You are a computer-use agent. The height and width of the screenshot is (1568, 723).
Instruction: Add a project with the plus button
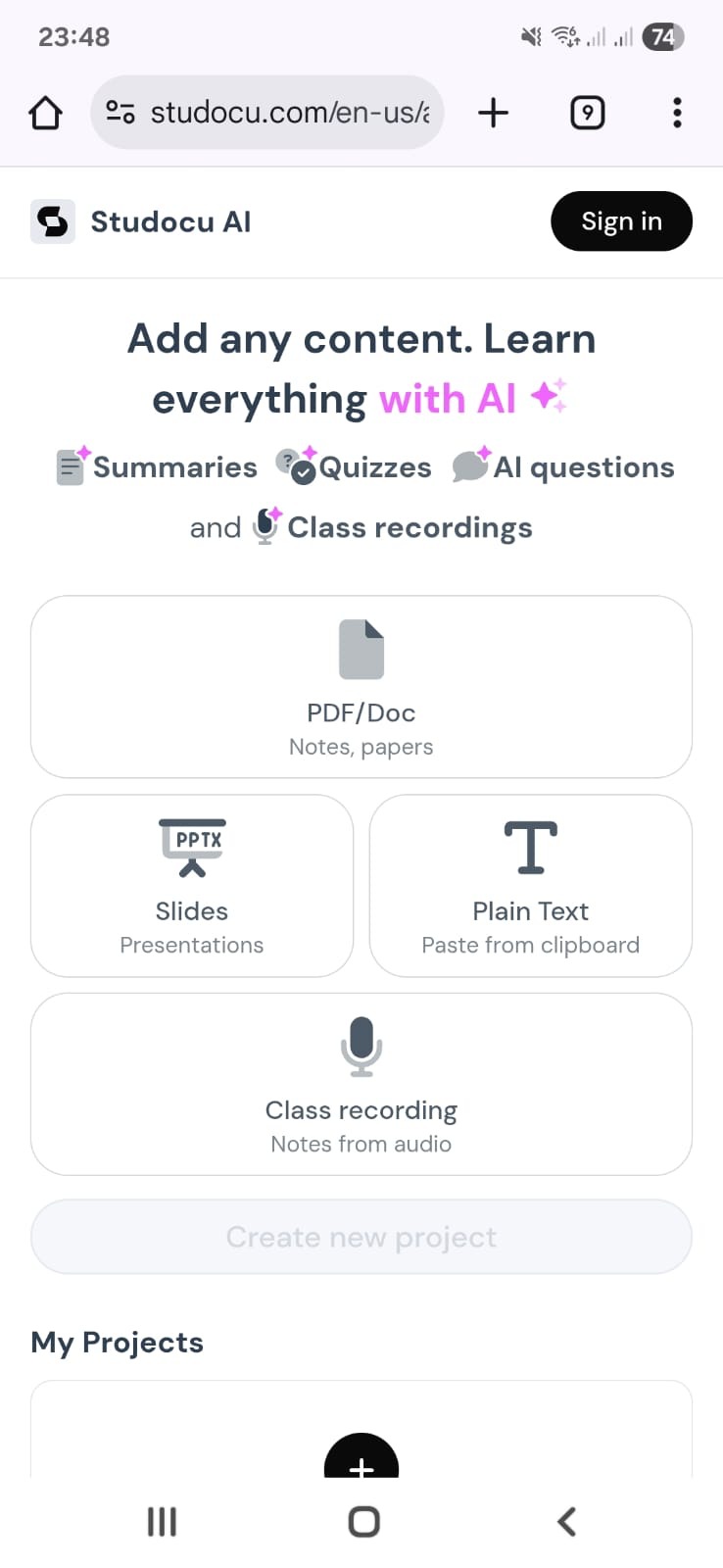coord(361,1460)
